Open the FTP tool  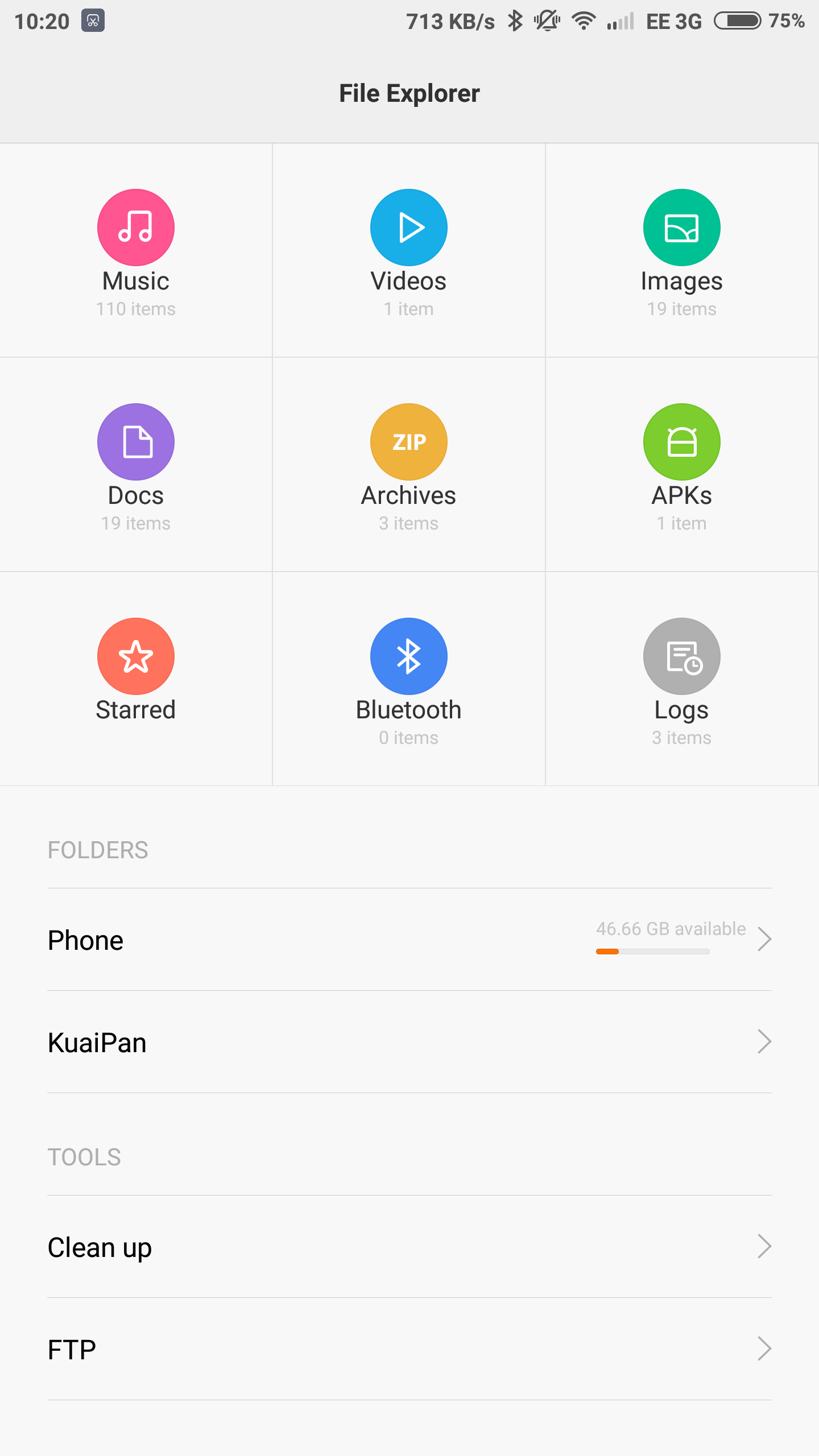(x=409, y=1349)
